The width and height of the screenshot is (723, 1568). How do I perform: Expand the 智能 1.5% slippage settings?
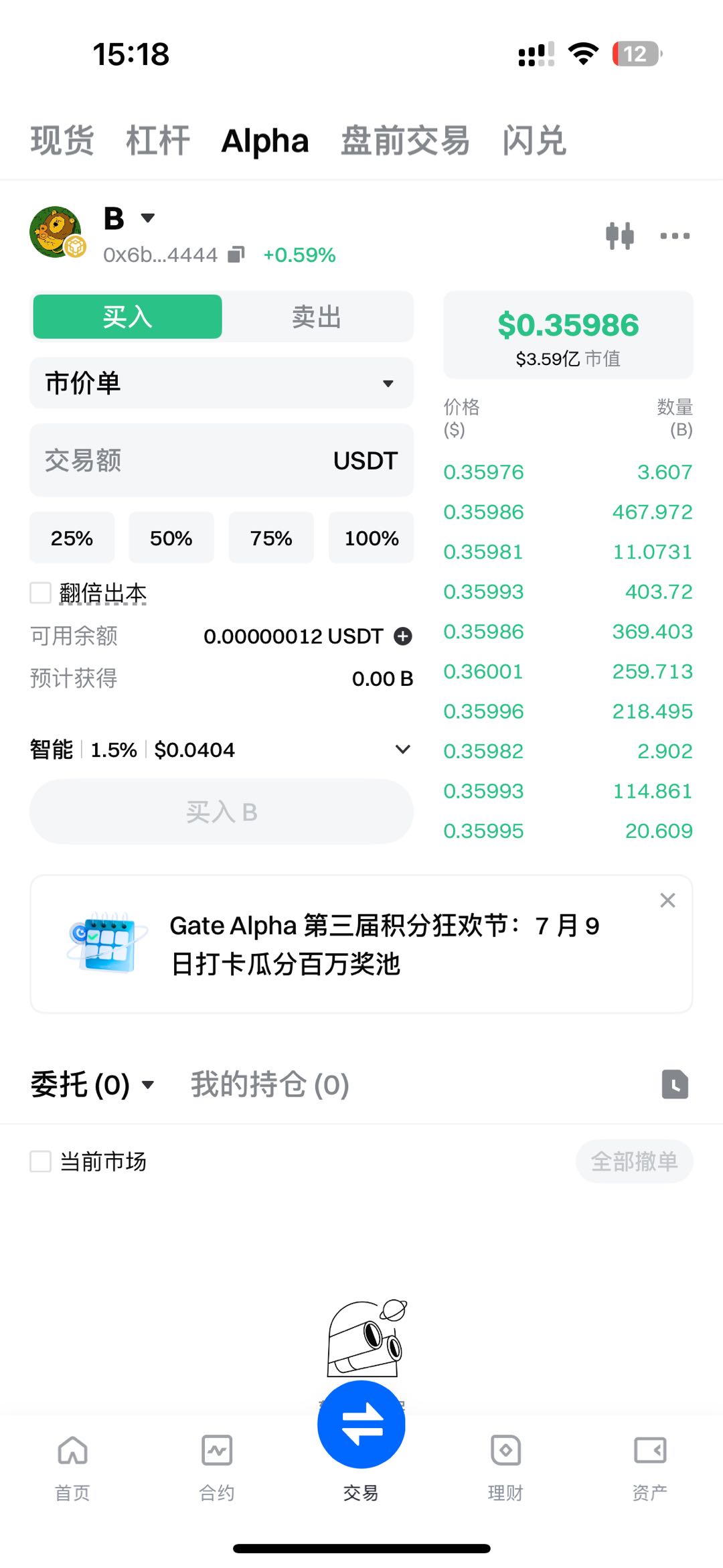pyautogui.click(x=402, y=750)
